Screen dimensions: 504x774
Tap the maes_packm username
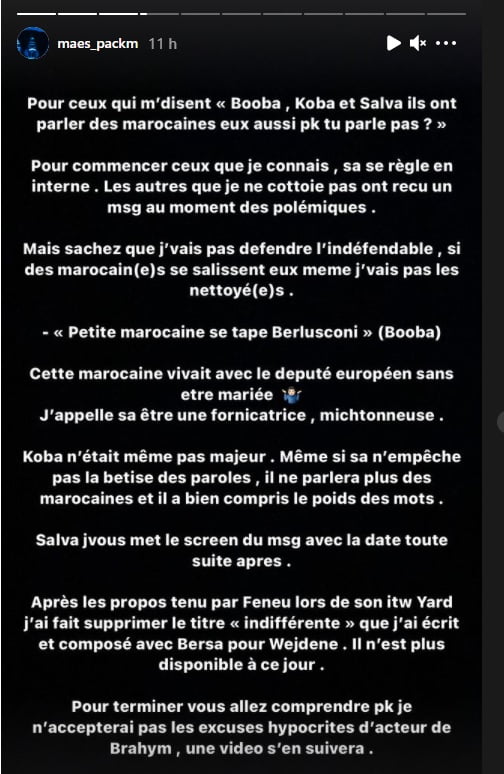98,44
